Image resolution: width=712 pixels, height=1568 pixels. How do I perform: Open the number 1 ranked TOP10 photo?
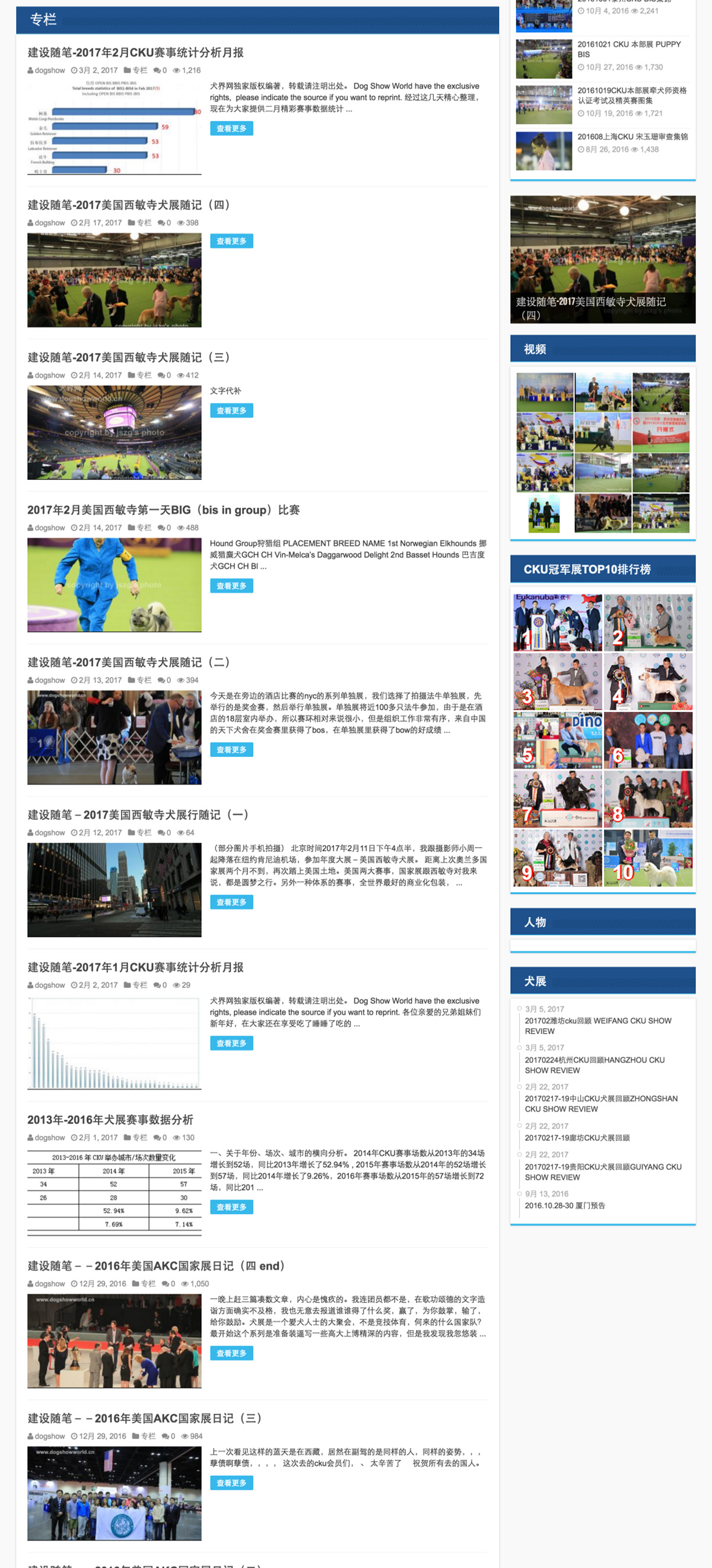(557, 623)
